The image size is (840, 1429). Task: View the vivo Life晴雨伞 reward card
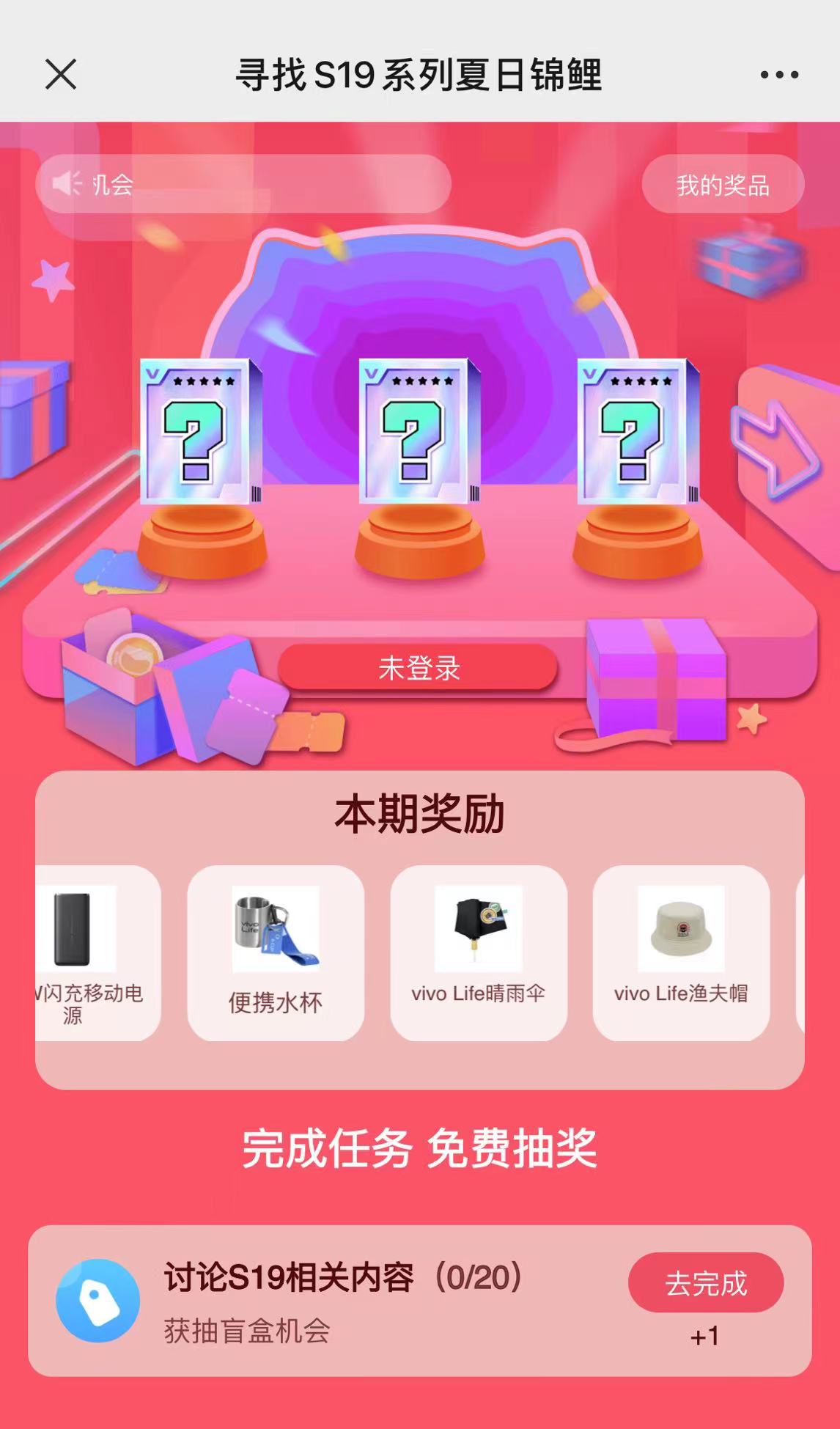[478, 952]
